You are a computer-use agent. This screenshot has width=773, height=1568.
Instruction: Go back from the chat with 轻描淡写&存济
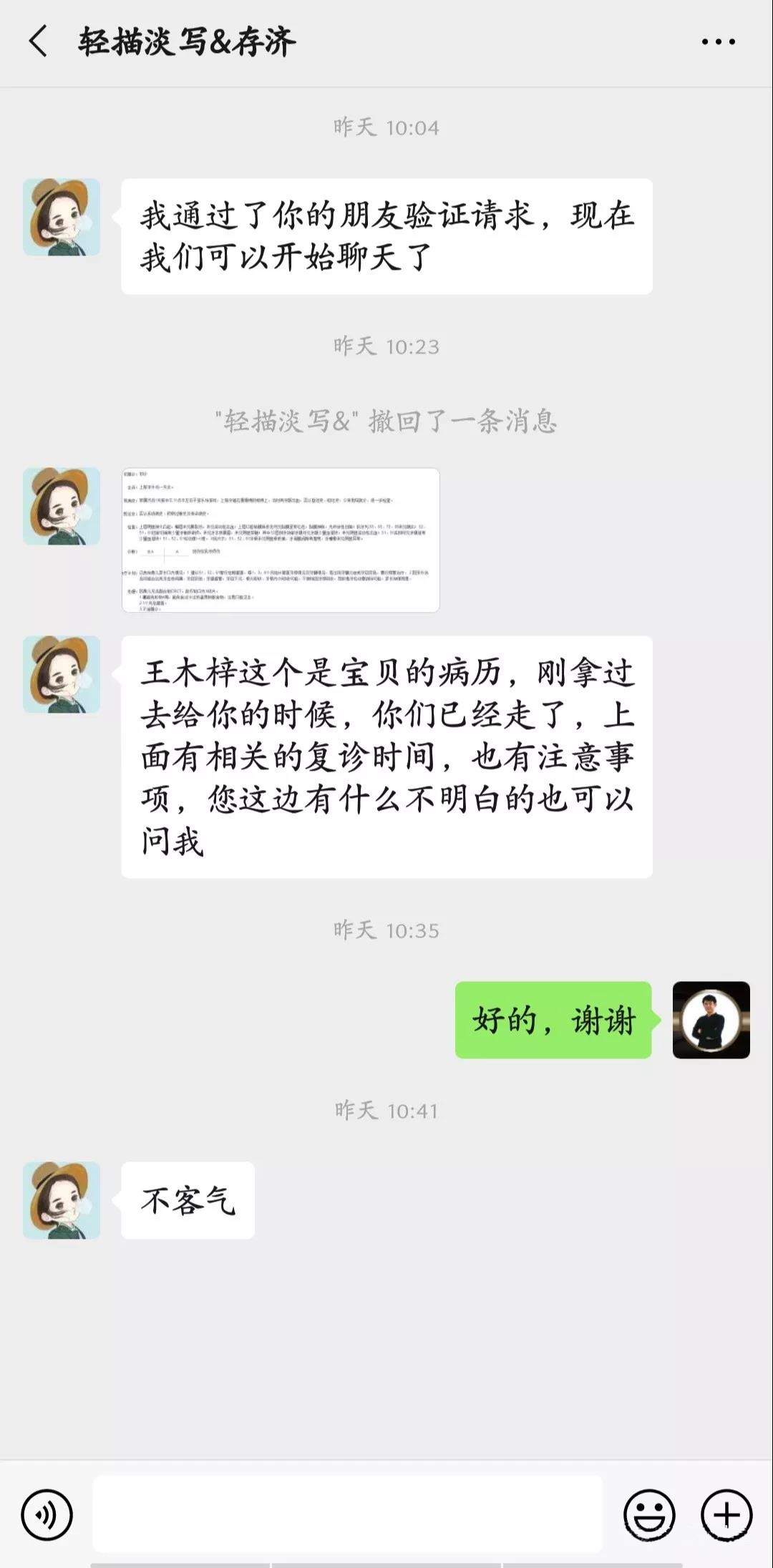click(x=39, y=41)
